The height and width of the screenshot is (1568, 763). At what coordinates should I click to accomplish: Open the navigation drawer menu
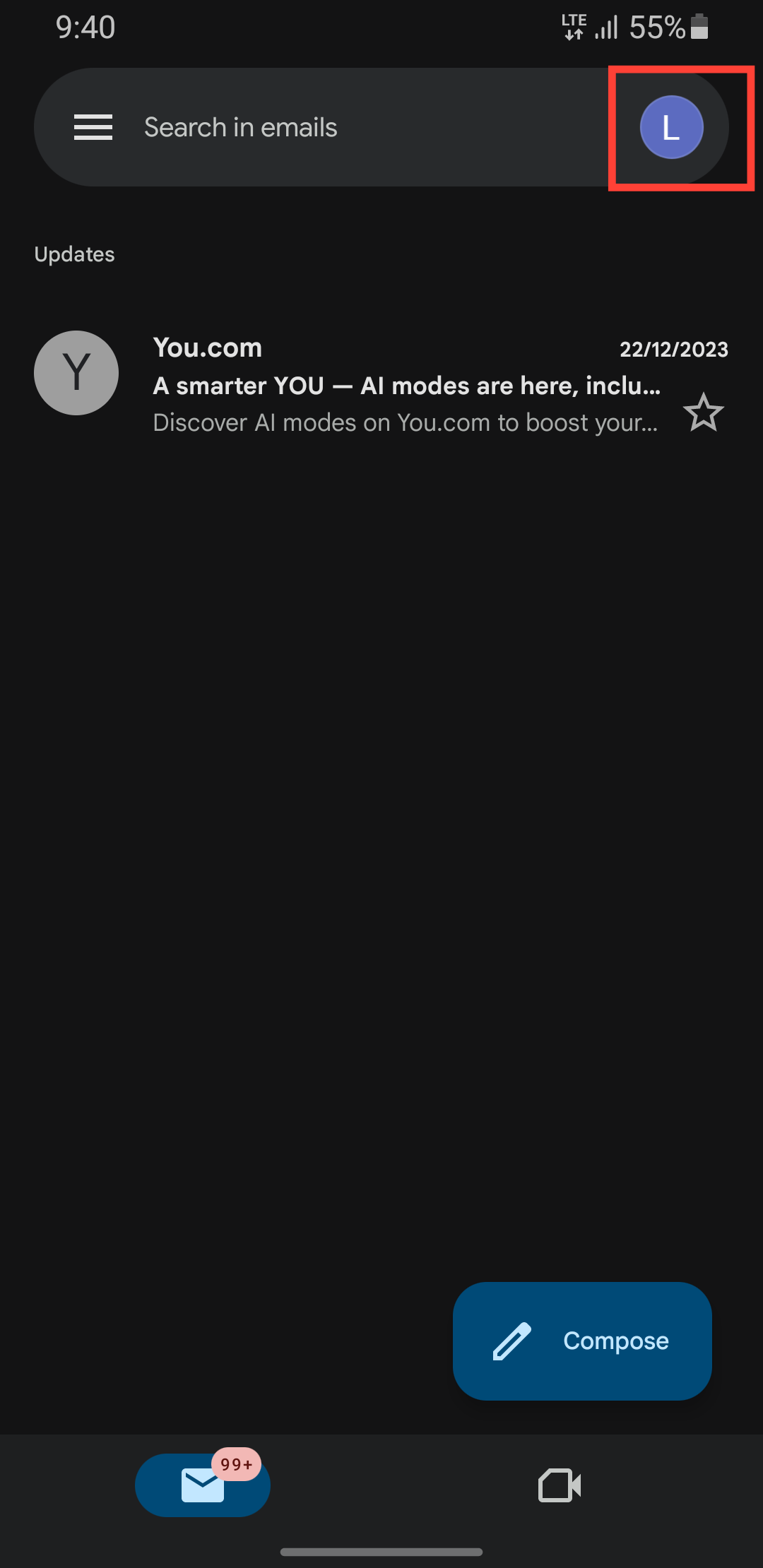click(x=93, y=127)
